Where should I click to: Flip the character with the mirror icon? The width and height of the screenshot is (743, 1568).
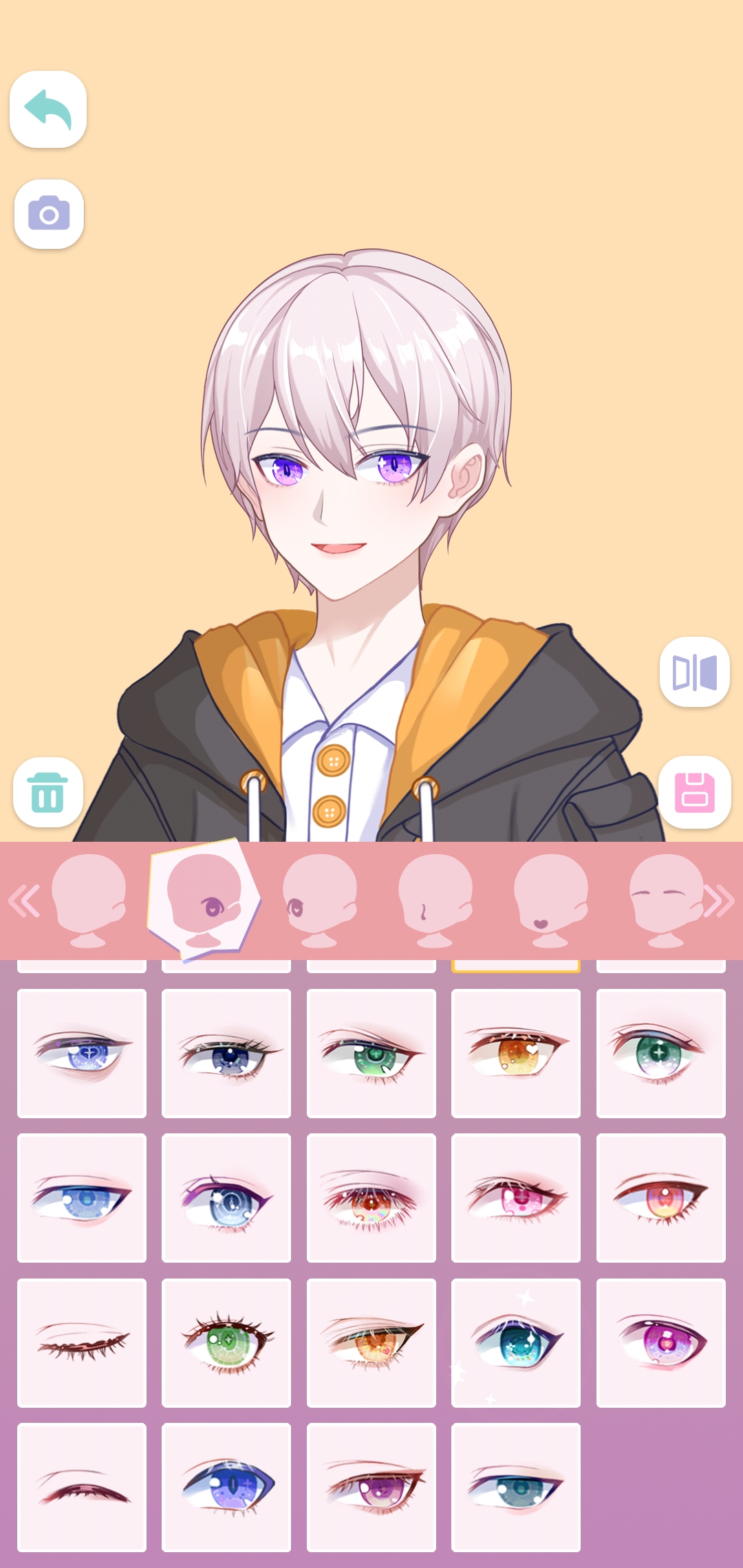point(694,672)
